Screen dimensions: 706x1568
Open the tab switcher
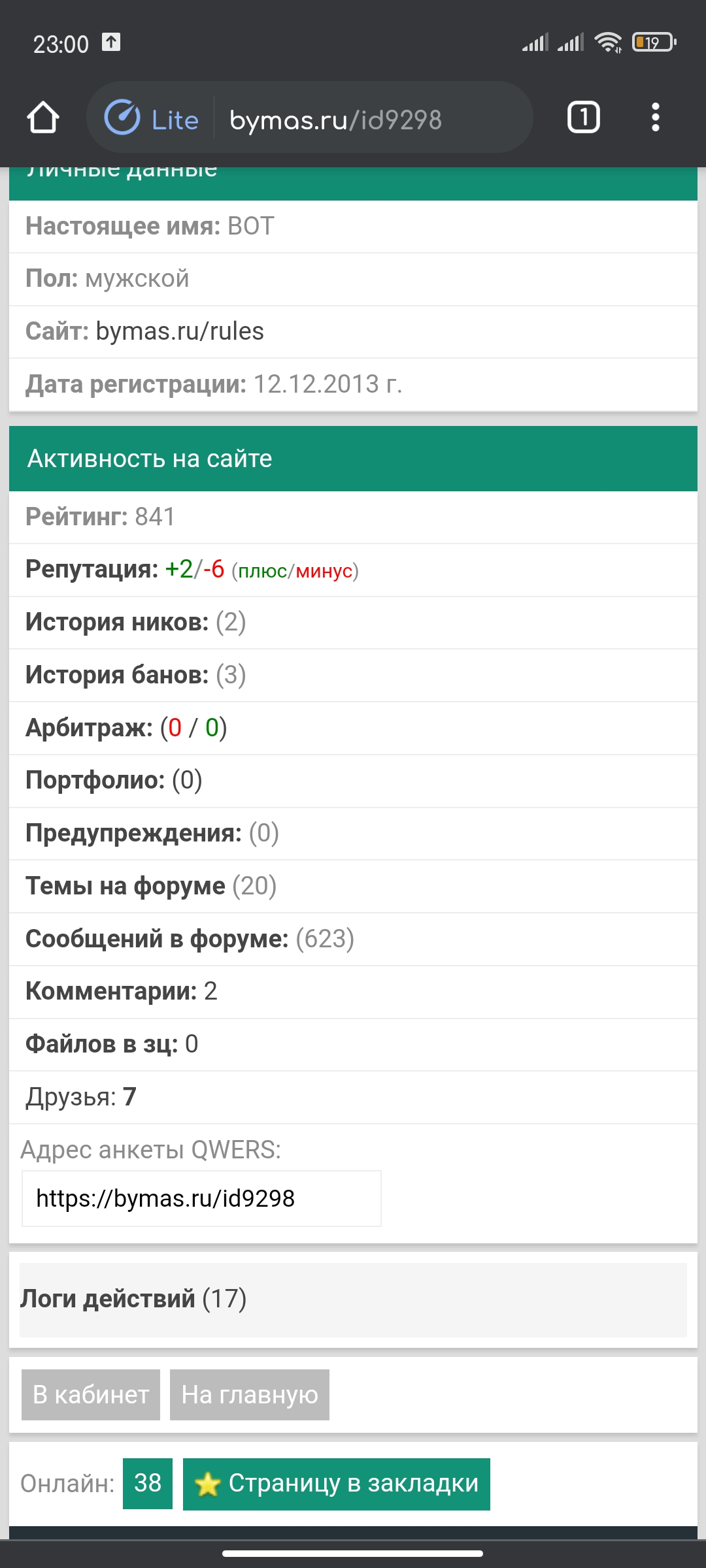583,118
